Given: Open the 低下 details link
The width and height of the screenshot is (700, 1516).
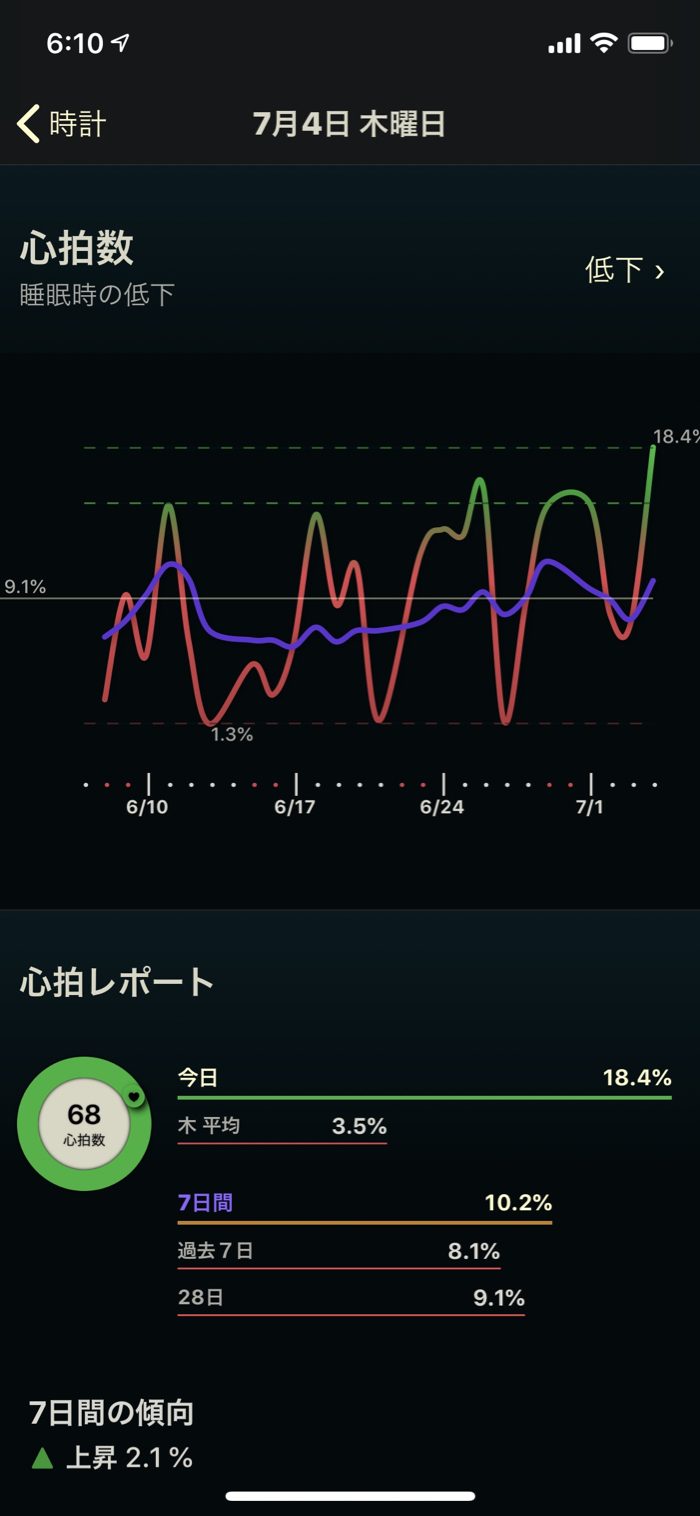Looking at the screenshot, I should pyautogui.click(x=624, y=270).
